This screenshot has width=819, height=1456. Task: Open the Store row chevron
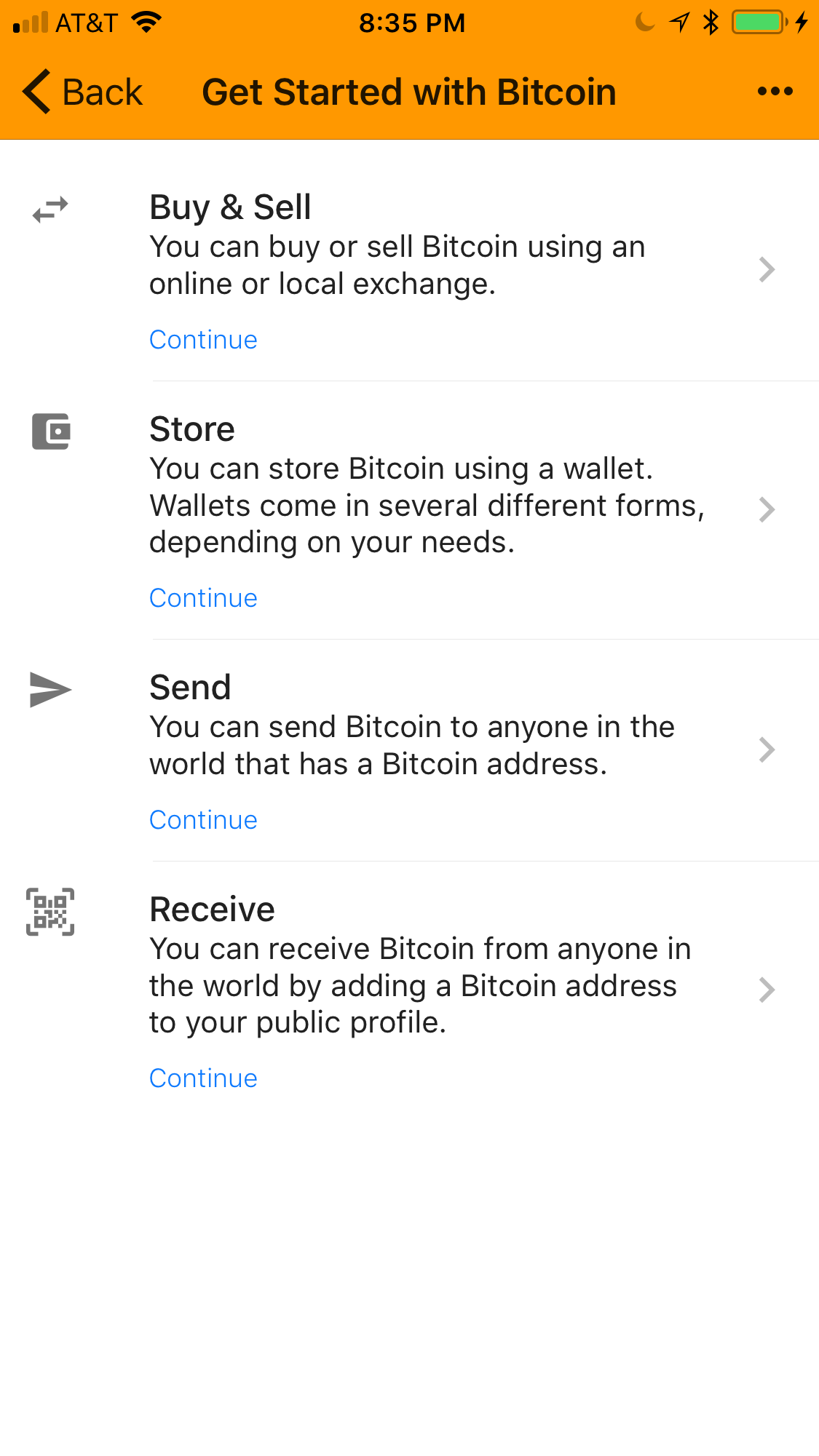766,509
